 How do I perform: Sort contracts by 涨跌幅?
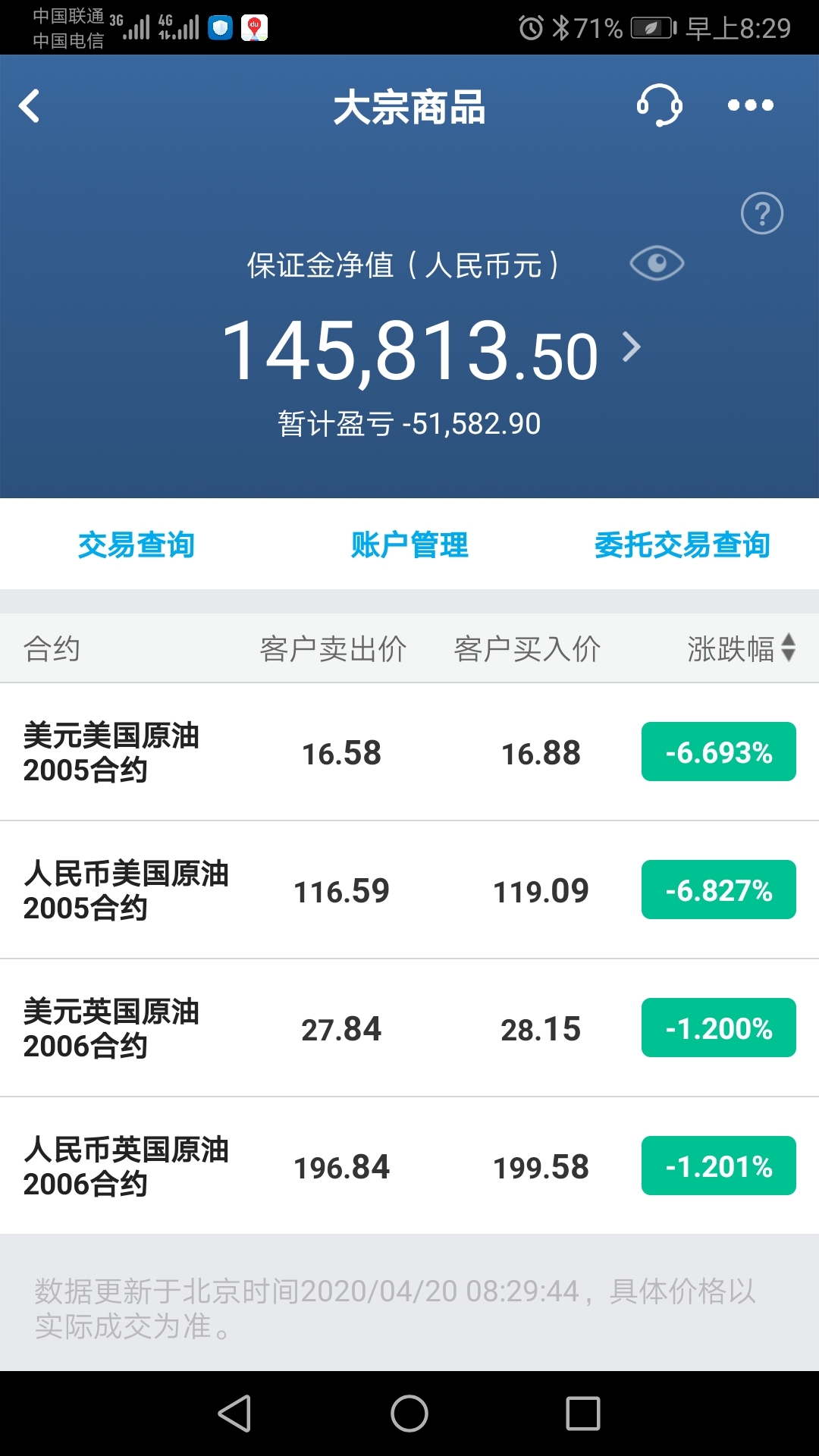(x=741, y=648)
